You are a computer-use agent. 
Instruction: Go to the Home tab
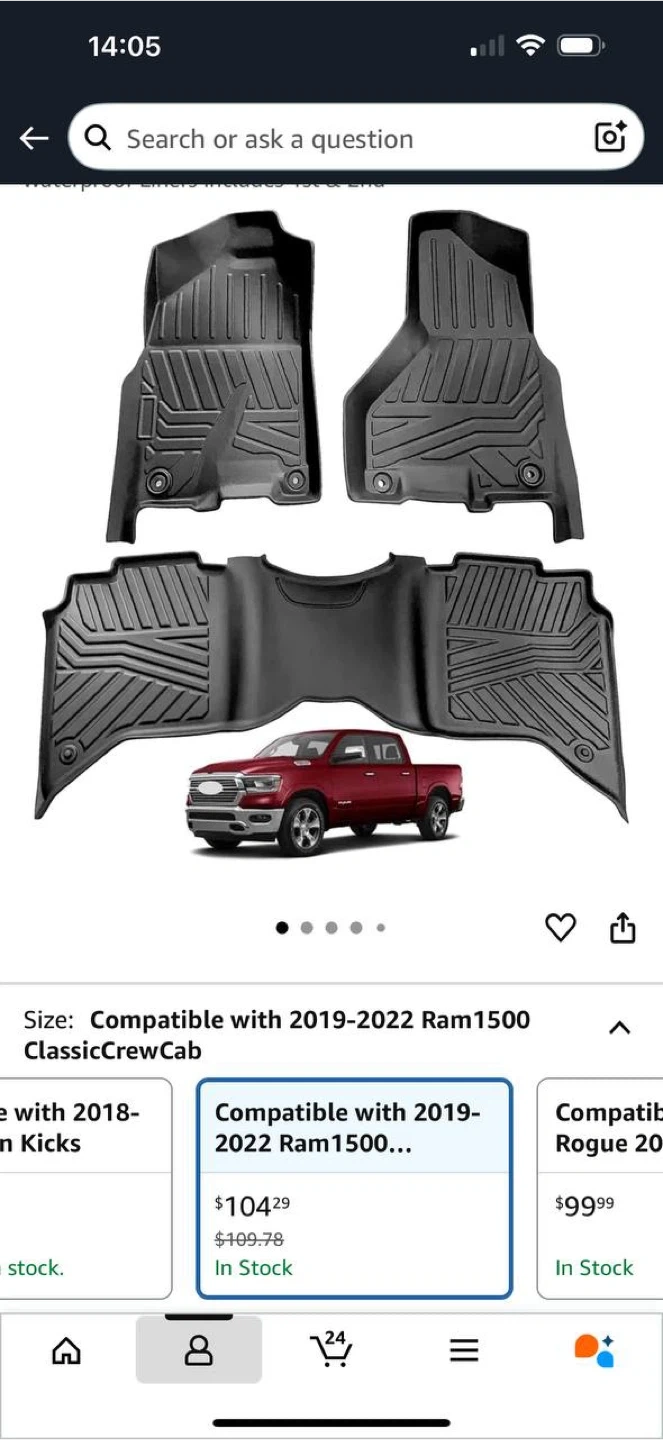click(66, 1351)
